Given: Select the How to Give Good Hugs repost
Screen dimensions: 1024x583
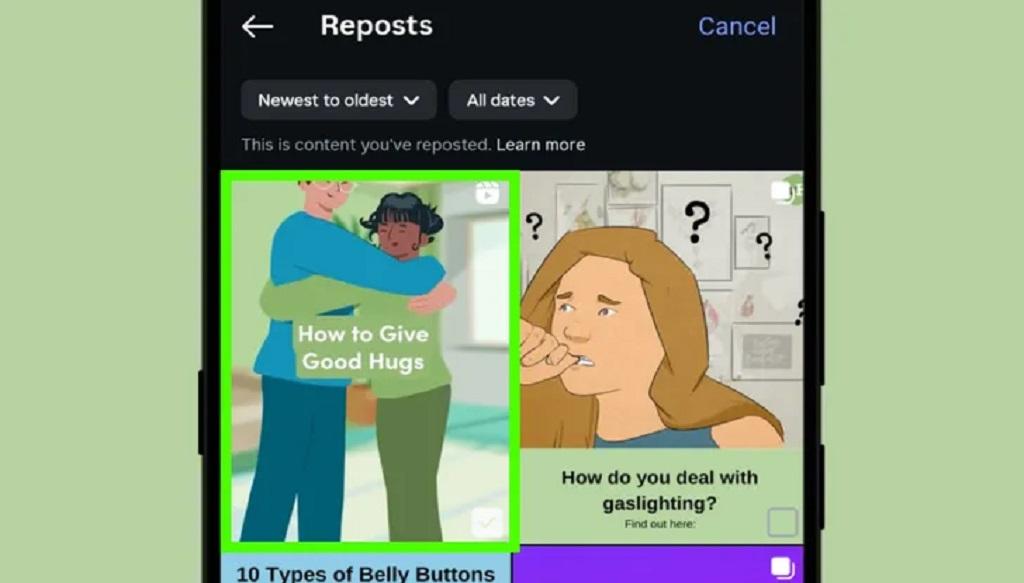Looking at the screenshot, I should pos(369,358).
